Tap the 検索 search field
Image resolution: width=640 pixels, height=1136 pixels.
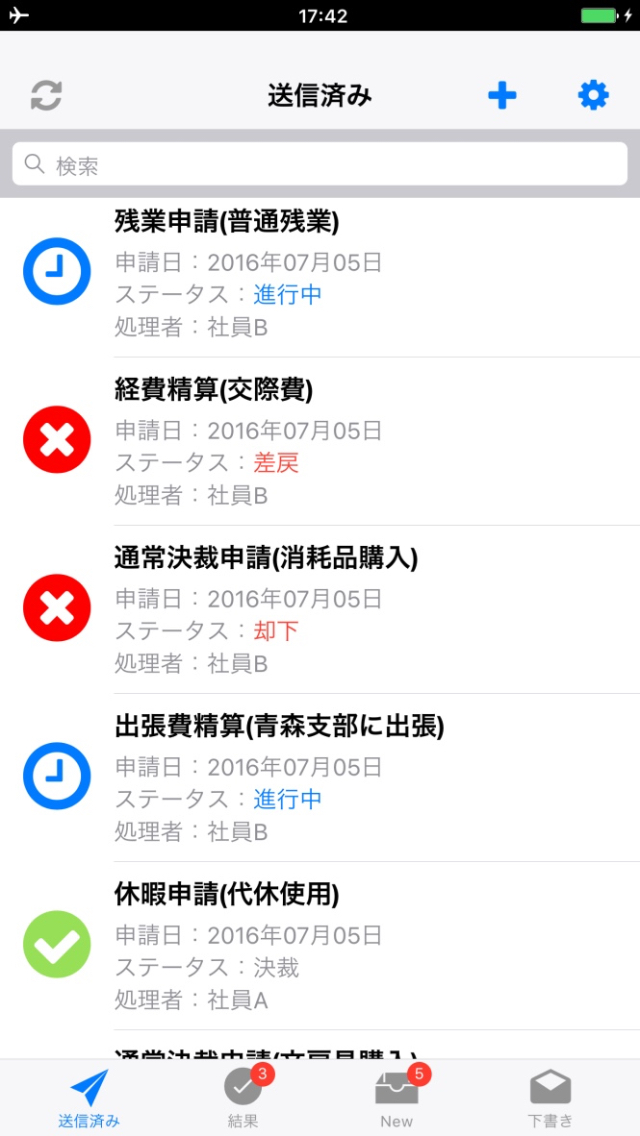pyautogui.click(x=320, y=164)
